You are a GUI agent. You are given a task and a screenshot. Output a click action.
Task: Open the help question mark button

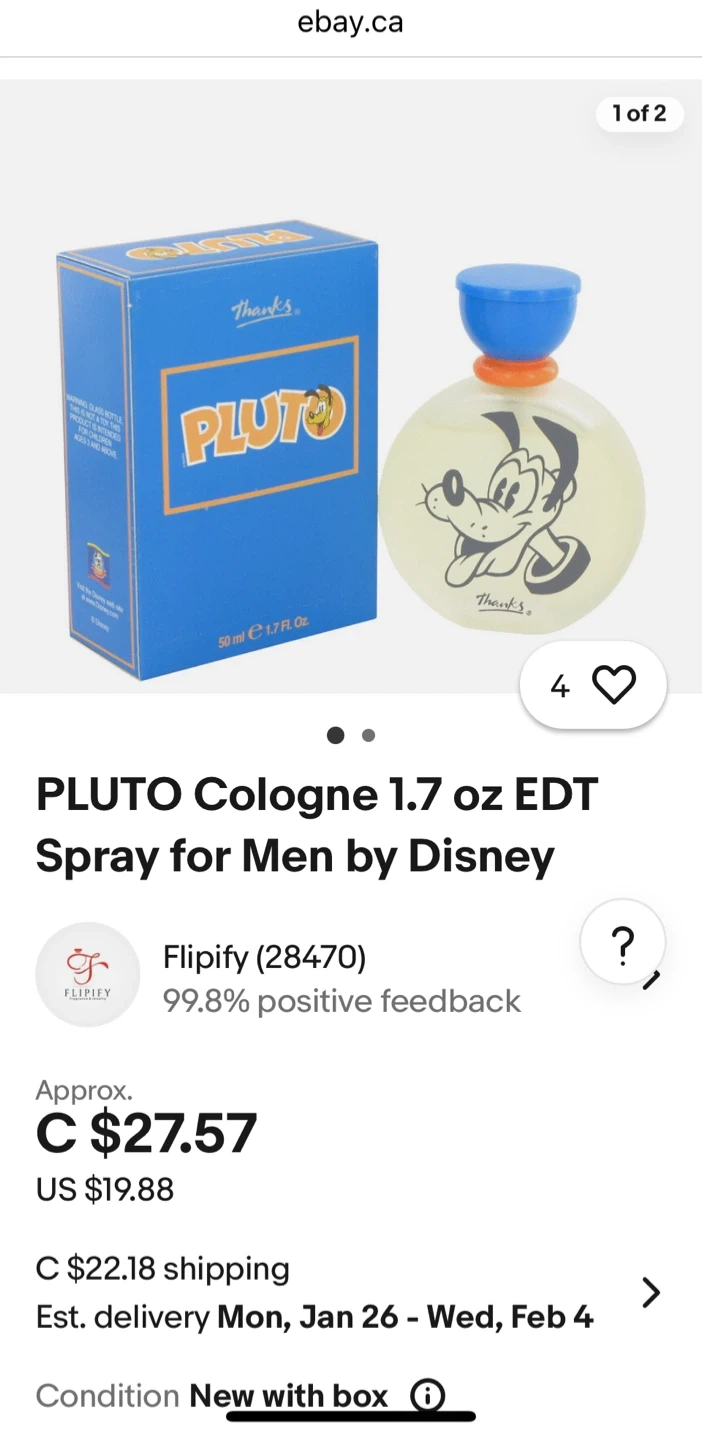pyautogui.click(x=622, y=943)
